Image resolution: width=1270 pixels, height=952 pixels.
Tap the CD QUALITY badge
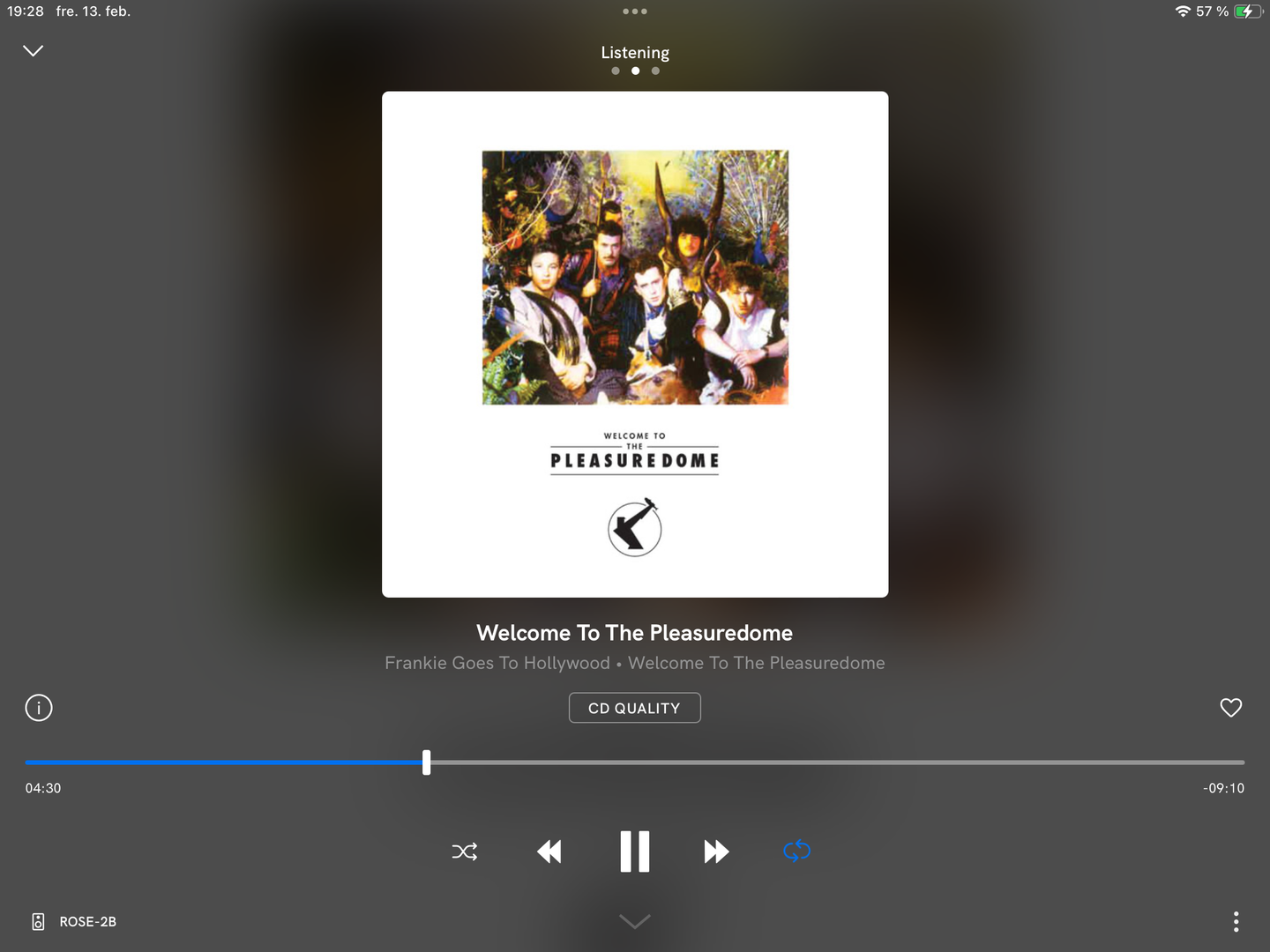click(634, 708)
